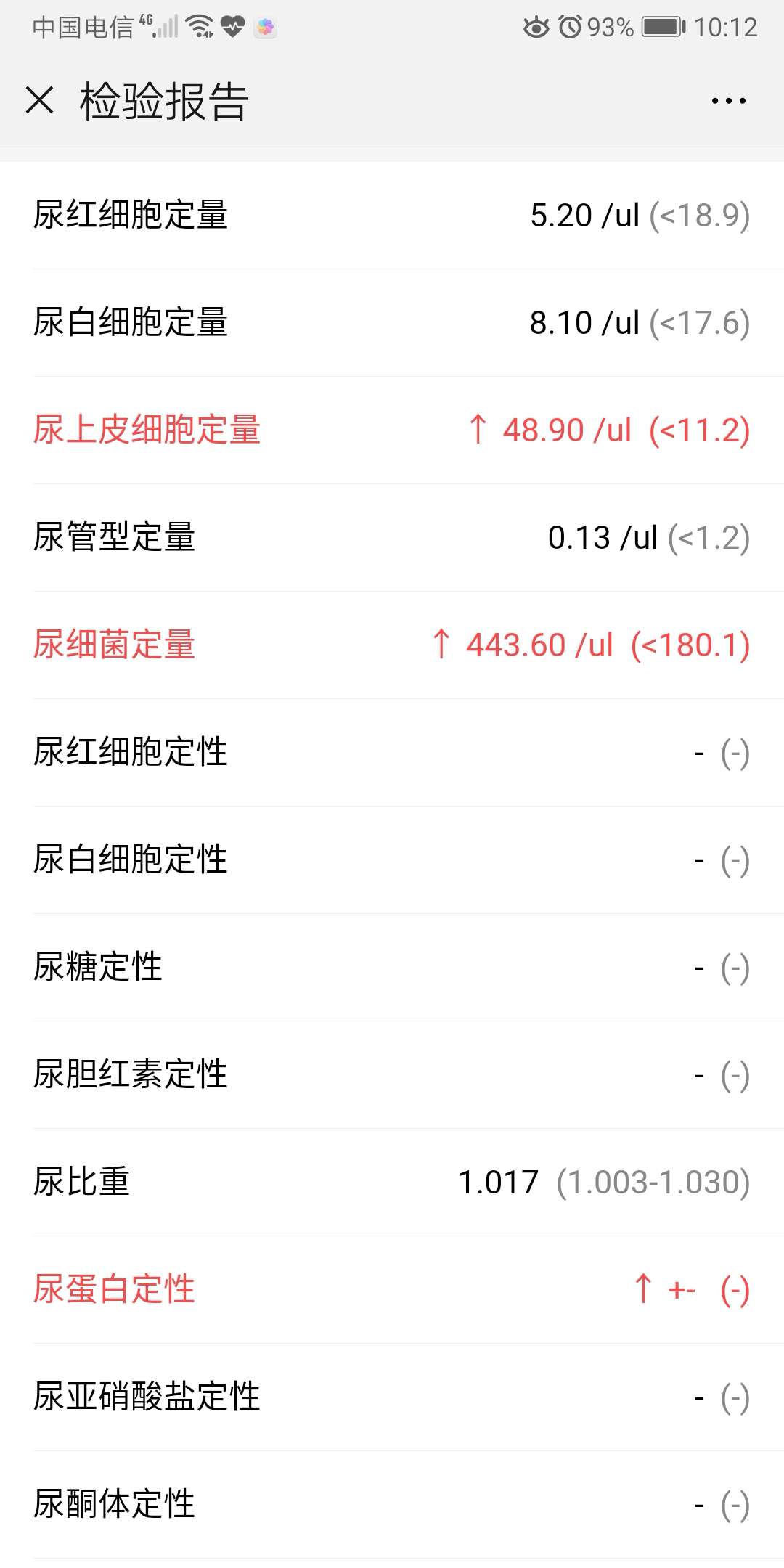Select the 尿酮体定性 row
784x1568 pixels.
(392, 1504)
